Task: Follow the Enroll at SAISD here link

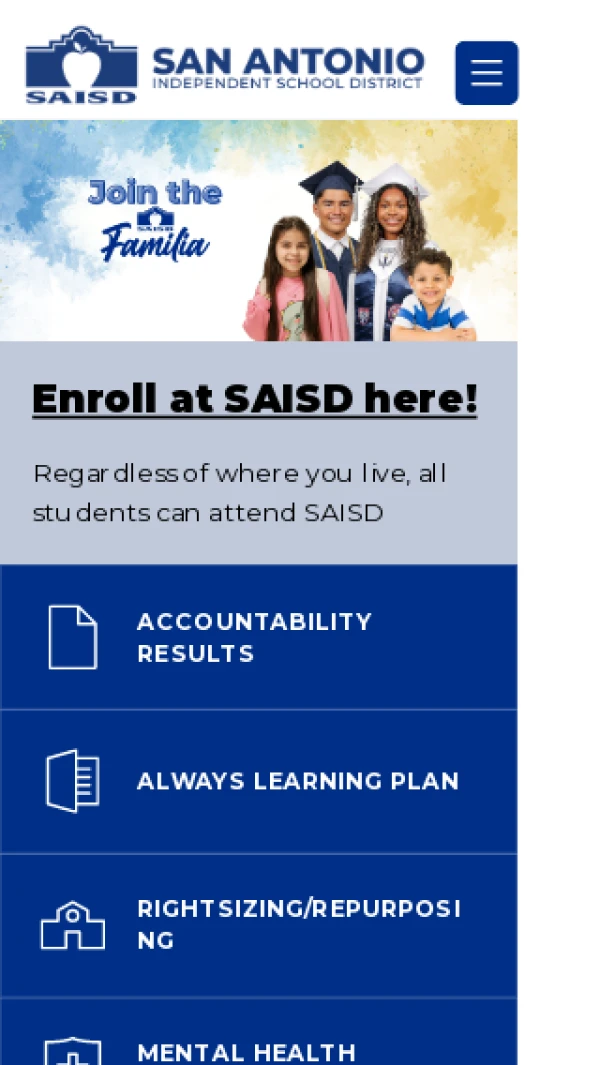Action: [254, 399]
